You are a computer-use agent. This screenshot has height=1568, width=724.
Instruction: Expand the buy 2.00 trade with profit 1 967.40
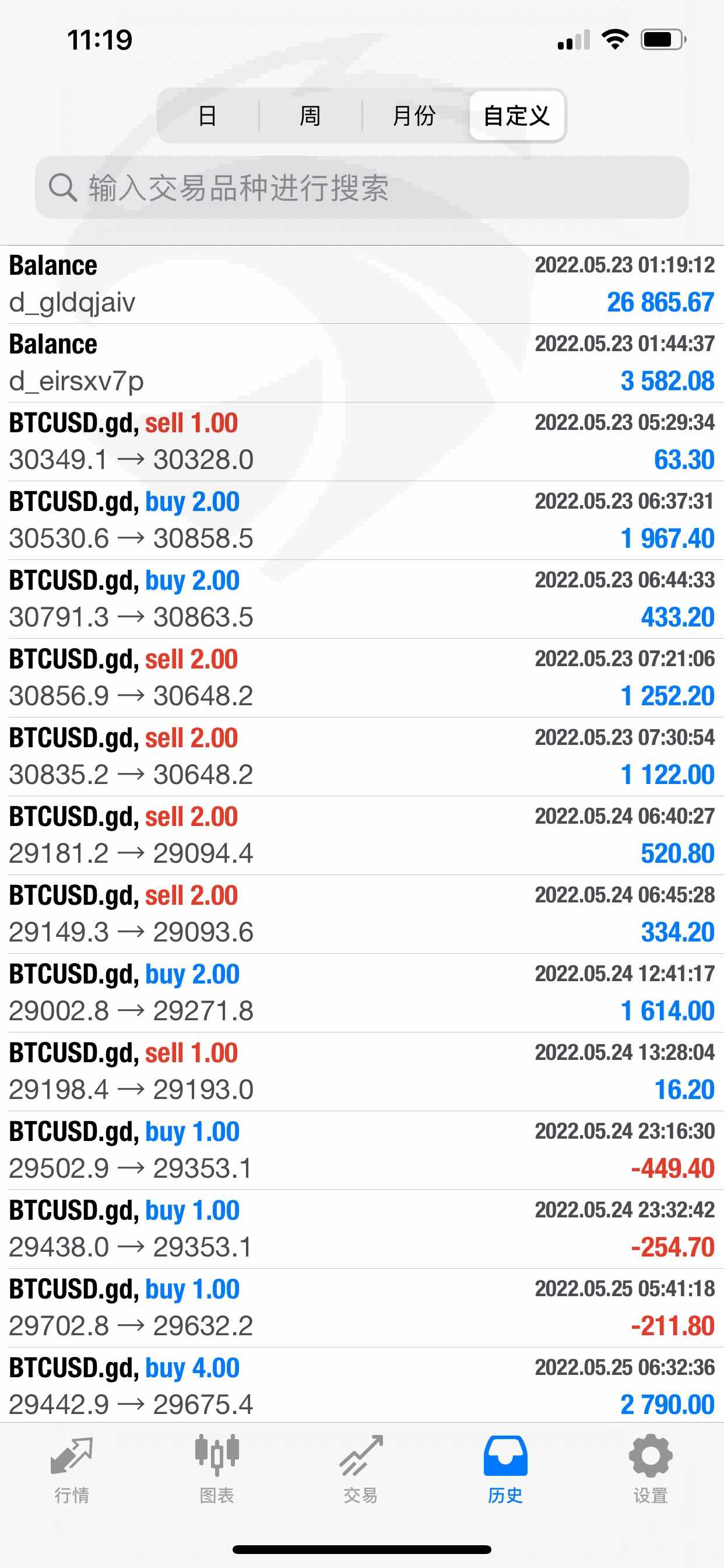(x=362, y=520)
